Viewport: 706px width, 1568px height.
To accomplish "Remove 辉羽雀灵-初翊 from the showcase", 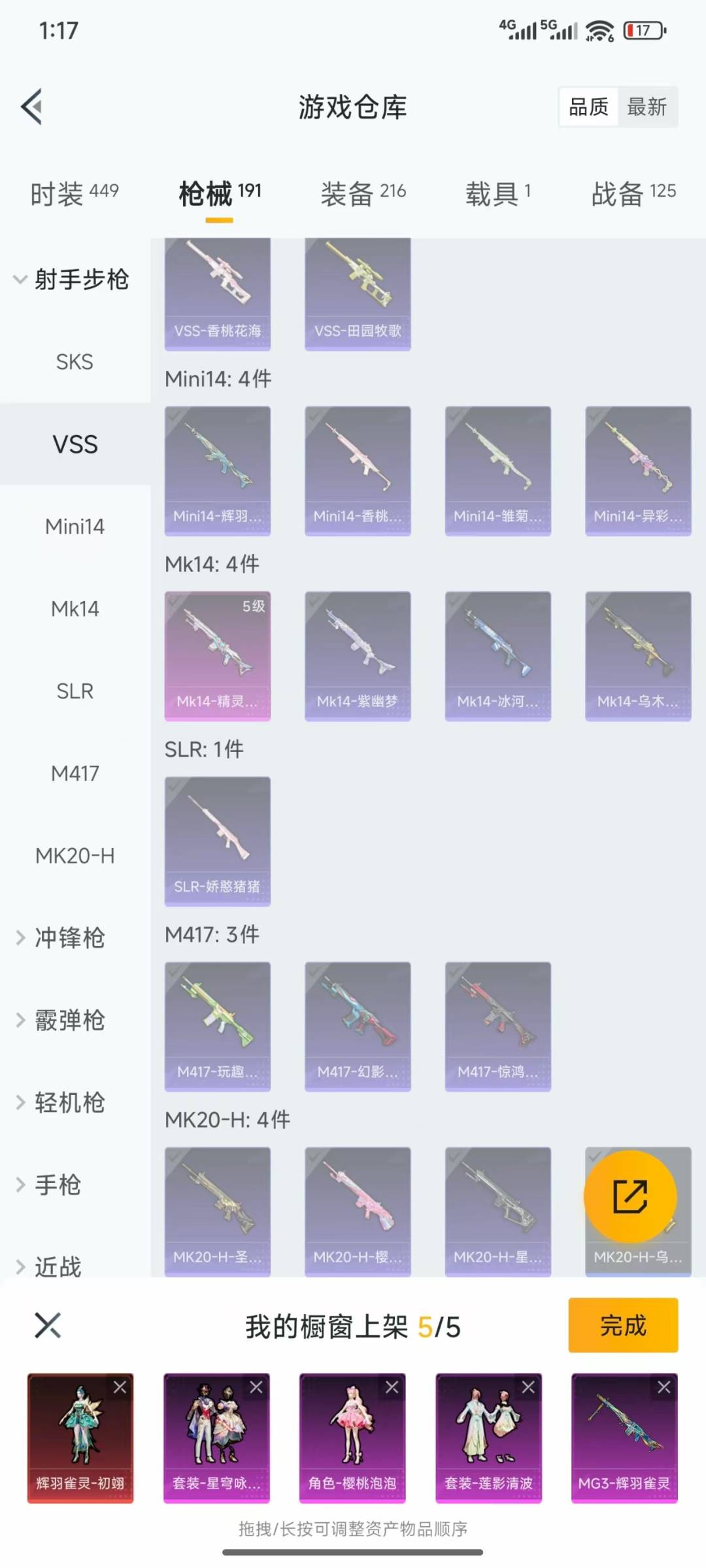I will tap(120, 1387).
